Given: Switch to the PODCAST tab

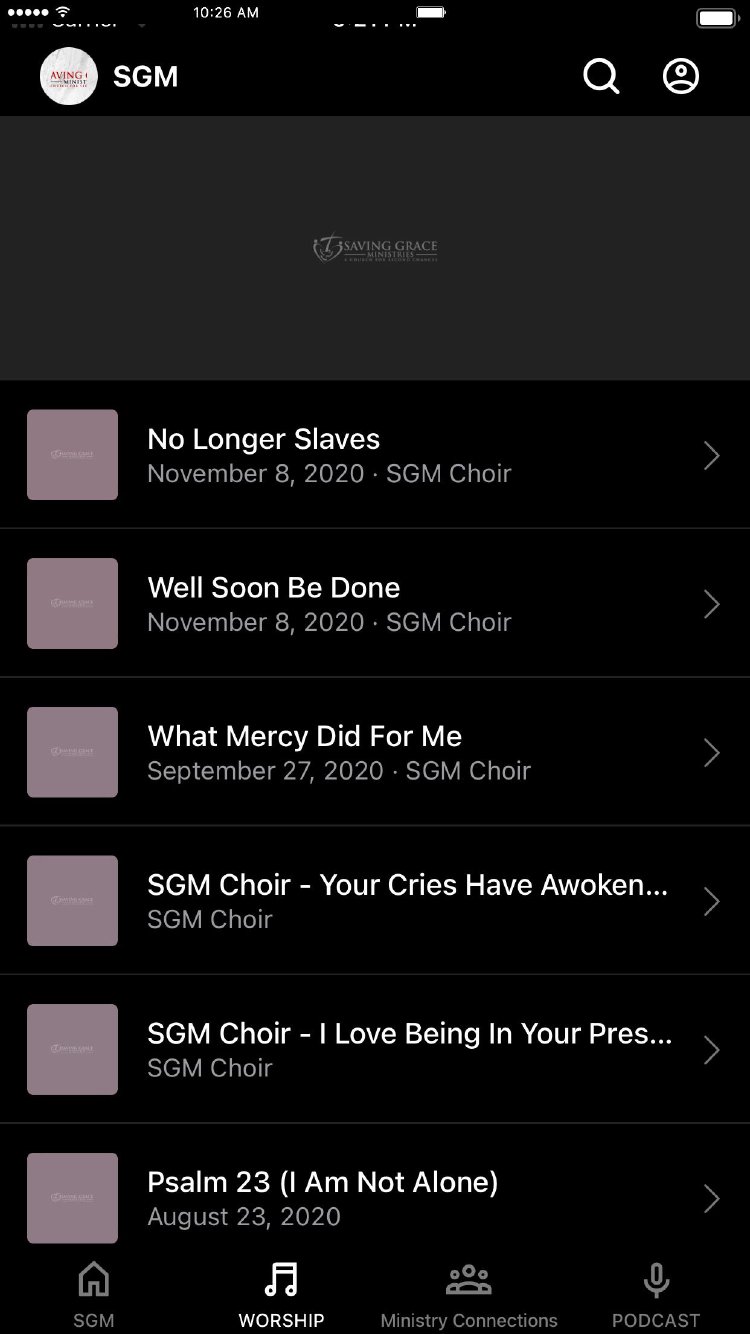Looking at the screenshot, I should click(656, 1293).
